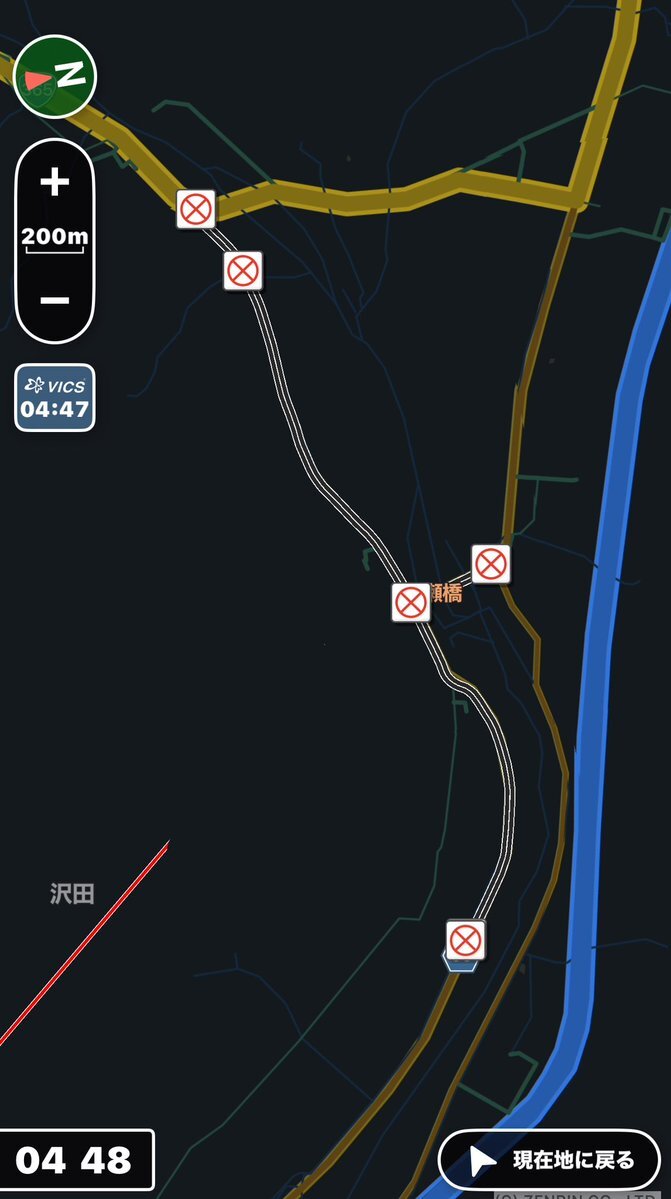
Task: Zoom out with the minus button
Action: [x=55, y=300]
